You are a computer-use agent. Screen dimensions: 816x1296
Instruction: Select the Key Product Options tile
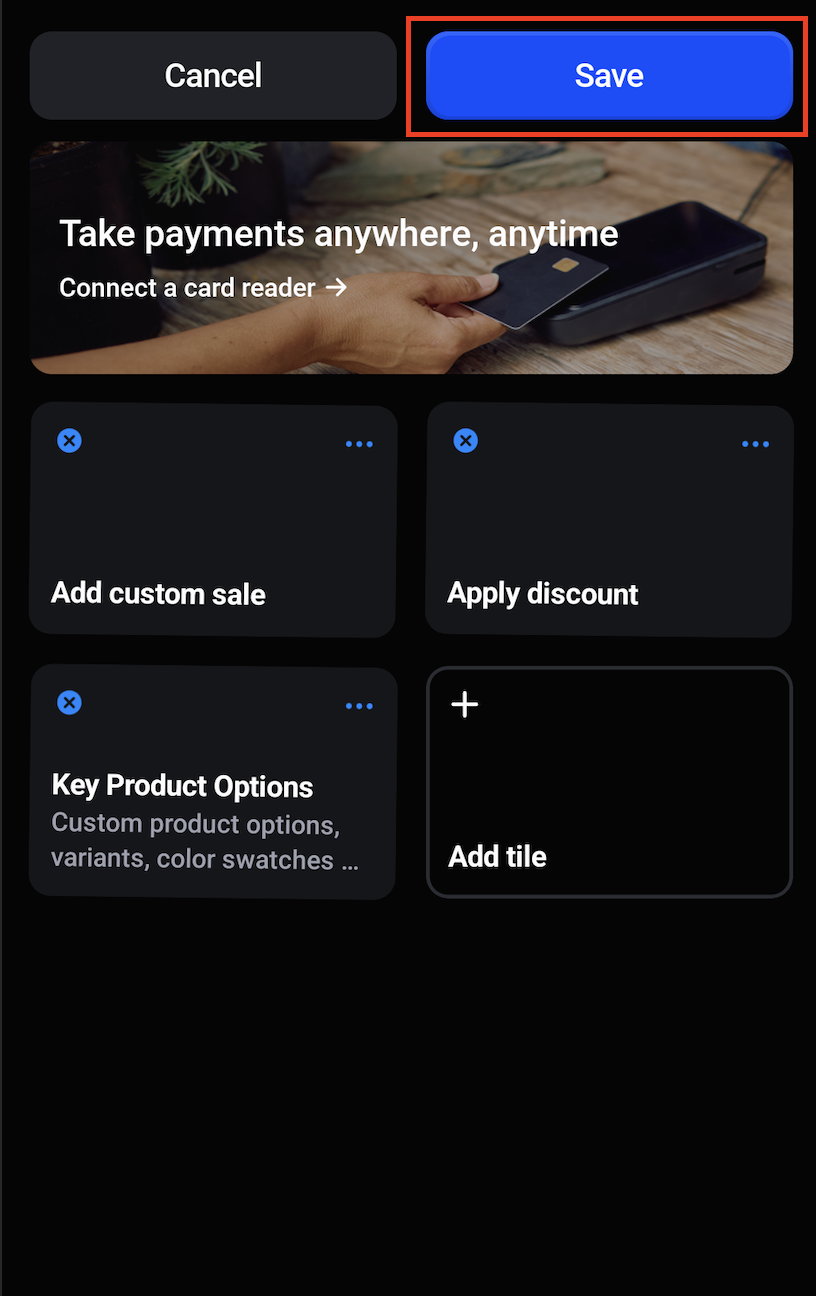(213, 800)
